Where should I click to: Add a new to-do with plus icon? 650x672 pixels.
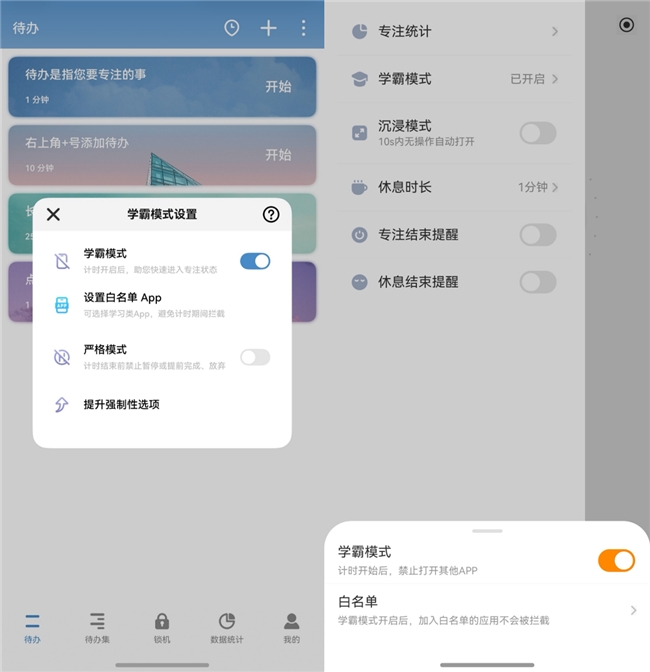pyautogui.click(x=268, y=28)
